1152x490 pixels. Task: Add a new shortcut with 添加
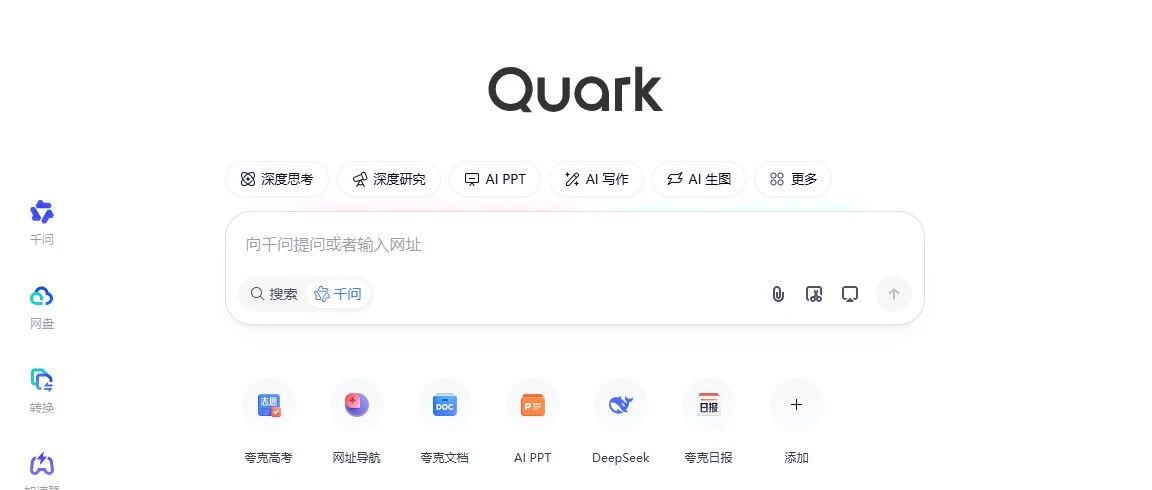[796, 422]
